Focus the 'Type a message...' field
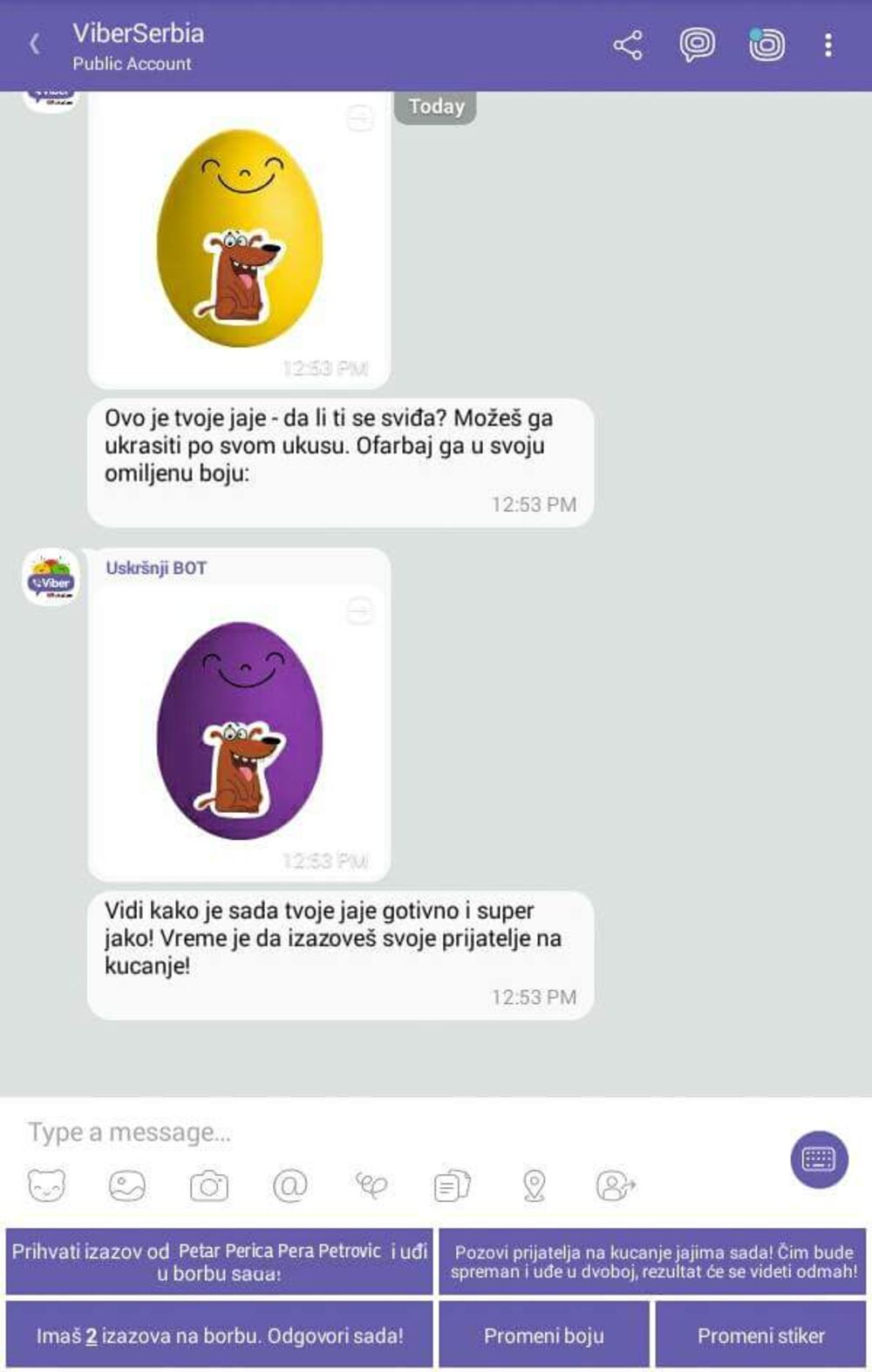The width and height of the screenshot is (872, 1372). pyautogui.click(x=392, y=1132)
